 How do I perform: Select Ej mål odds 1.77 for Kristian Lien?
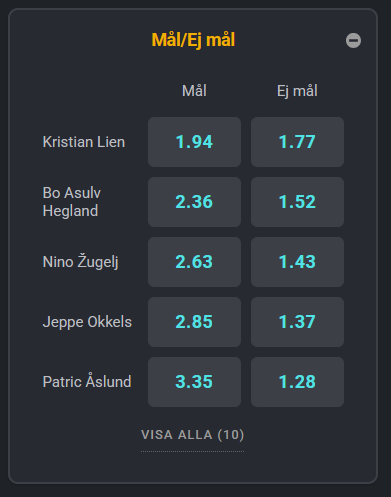click(x=297, y=142)
